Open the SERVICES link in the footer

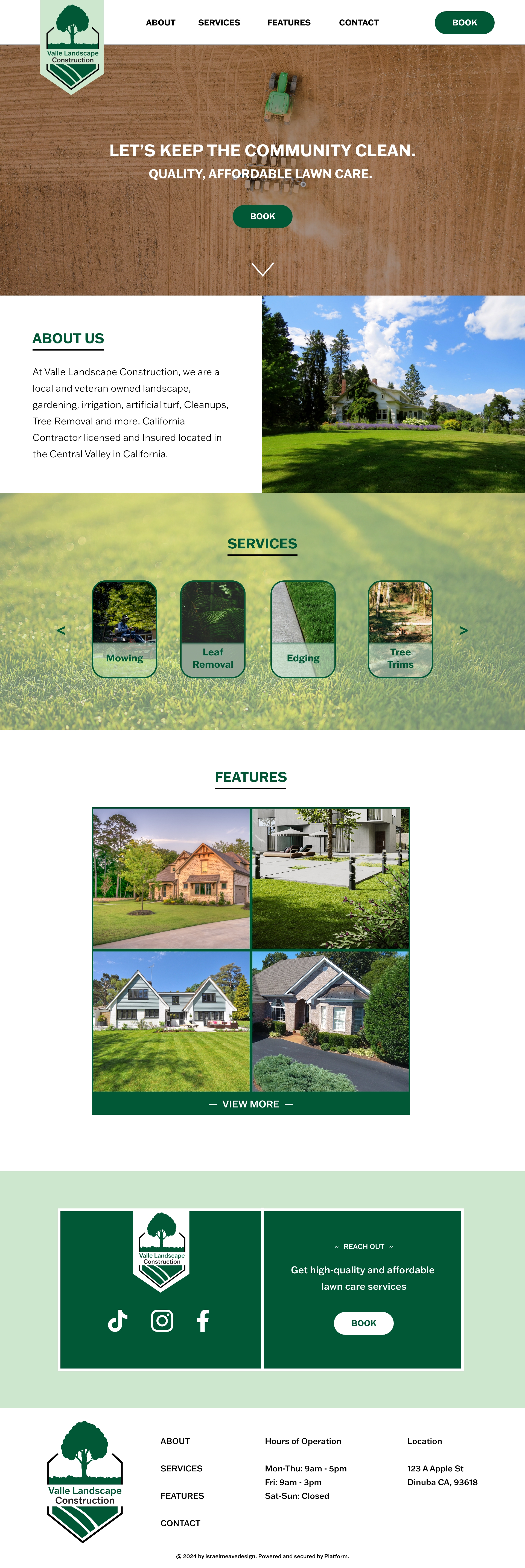[x=181, y=1468]
